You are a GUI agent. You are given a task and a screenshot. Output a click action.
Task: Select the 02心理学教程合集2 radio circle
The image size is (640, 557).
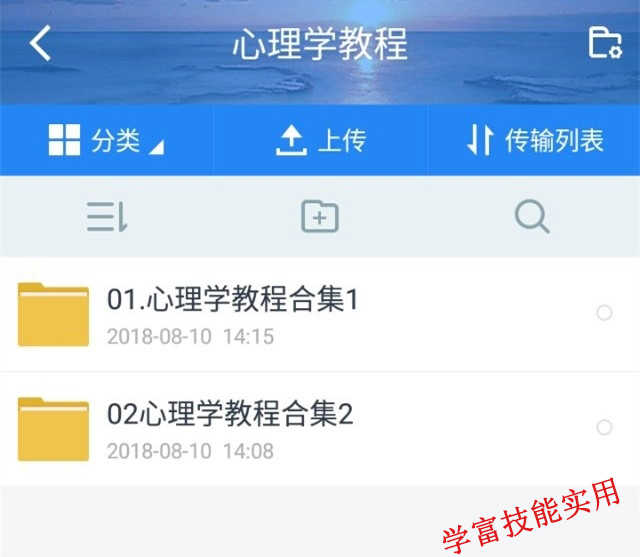tap(604, 428)
